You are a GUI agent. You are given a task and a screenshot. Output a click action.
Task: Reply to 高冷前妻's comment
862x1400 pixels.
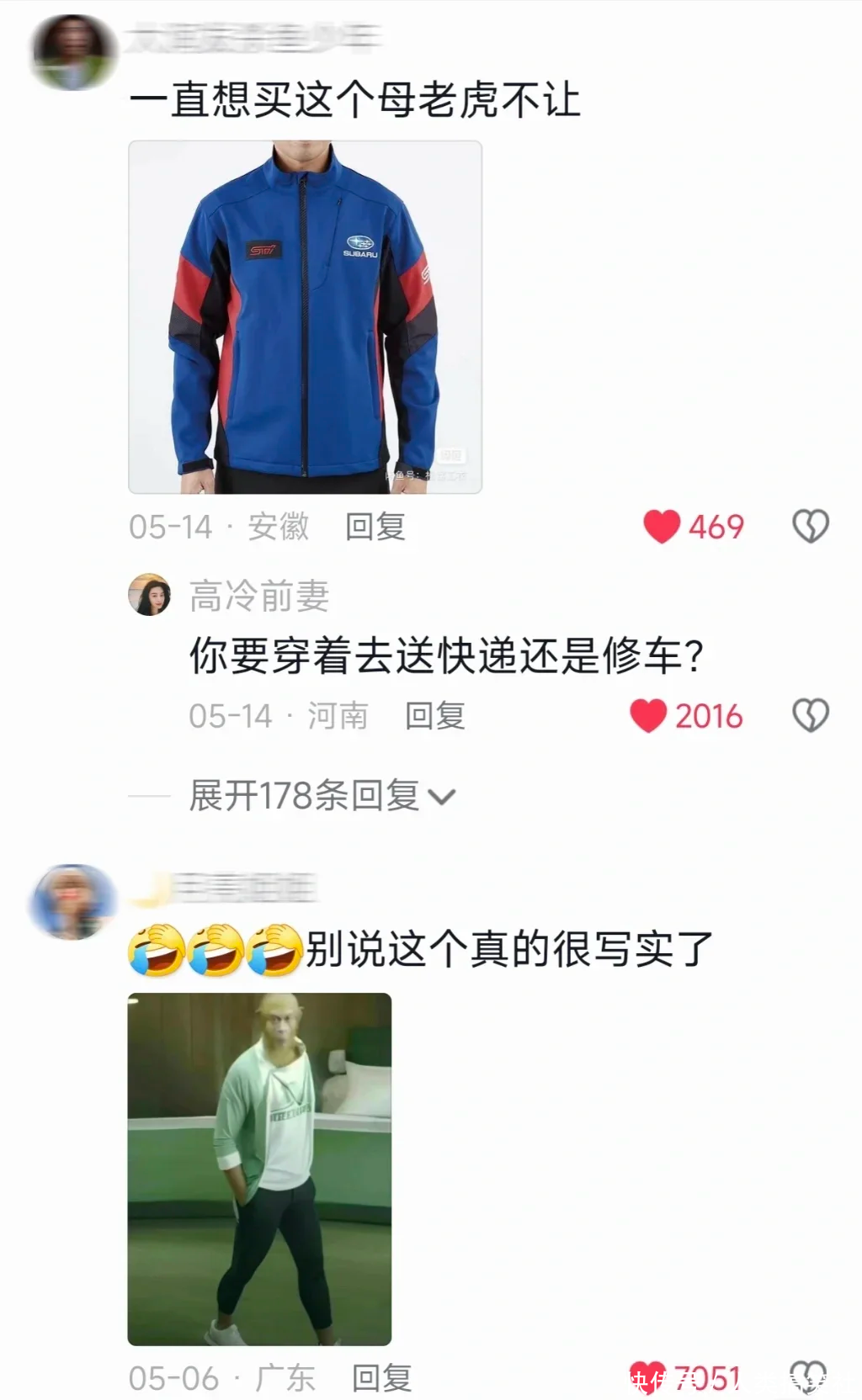pos(434,716)
